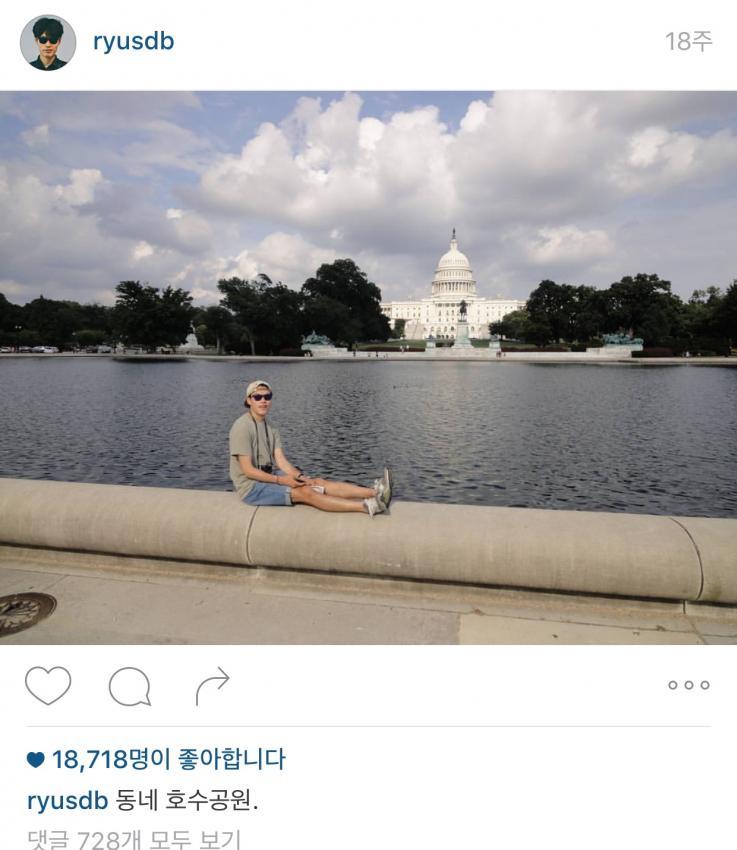The height and width of the screenshot is (850, 737).
Task: View all 728 comments
Action: coord(134,839)
